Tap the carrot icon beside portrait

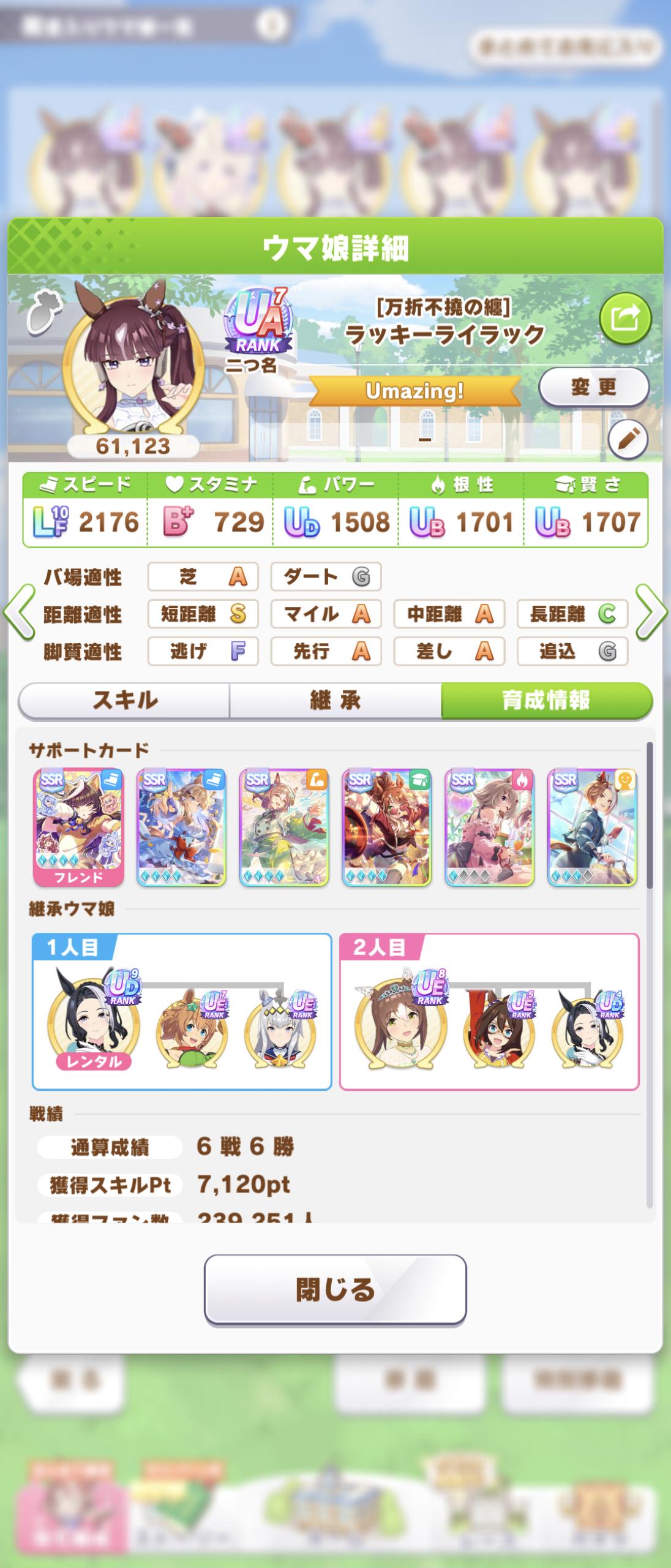point(44,309)
